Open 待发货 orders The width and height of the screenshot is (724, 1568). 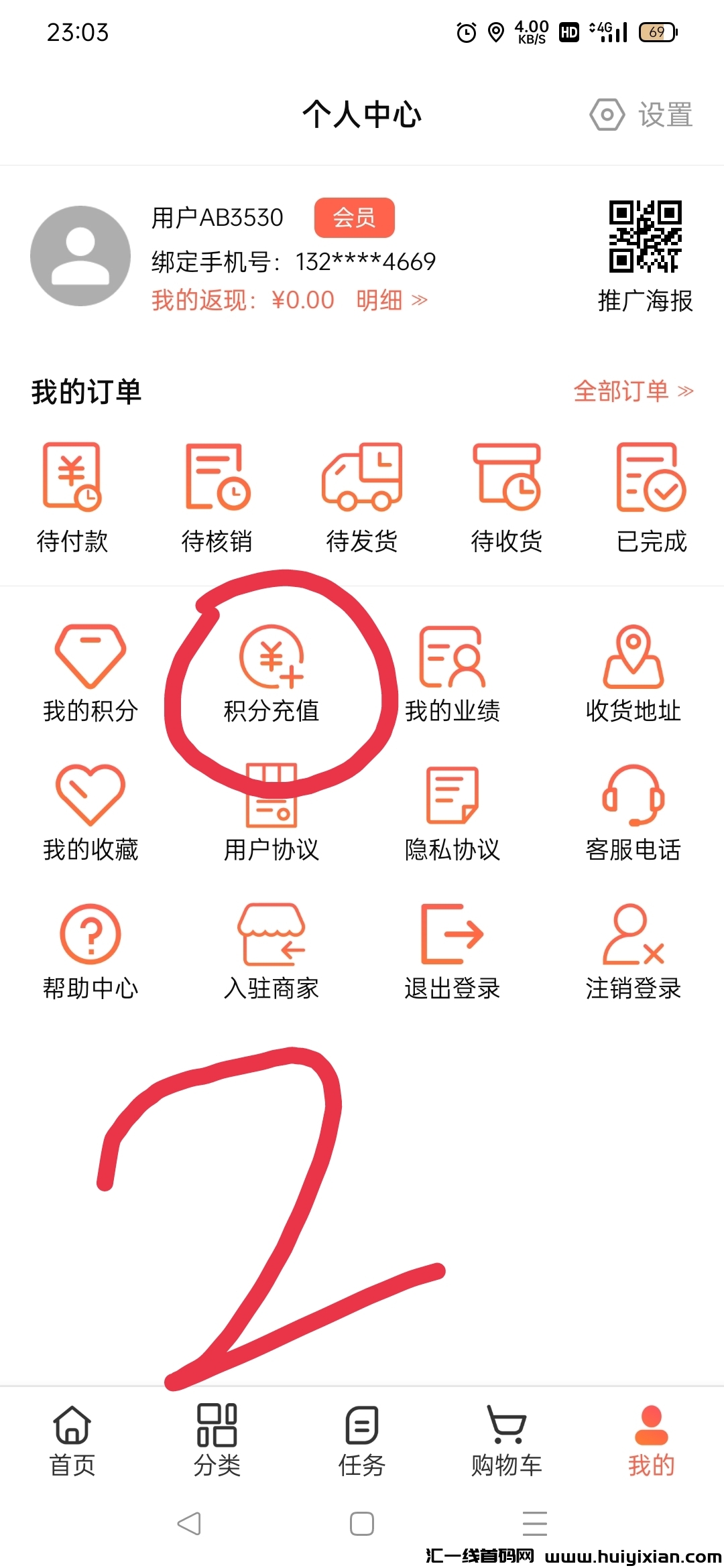click(362, 497)
